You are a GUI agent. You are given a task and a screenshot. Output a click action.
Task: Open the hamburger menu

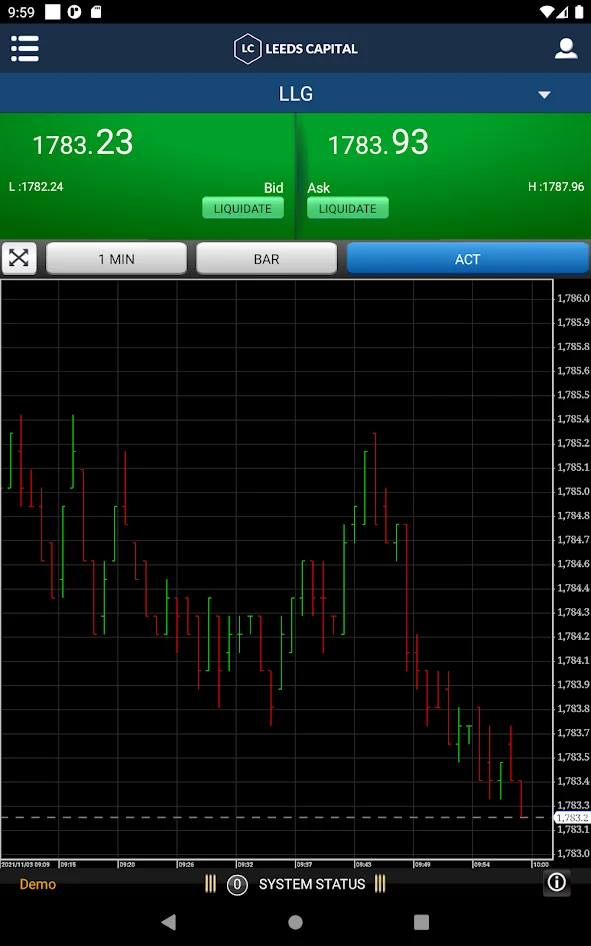(25, 48)
